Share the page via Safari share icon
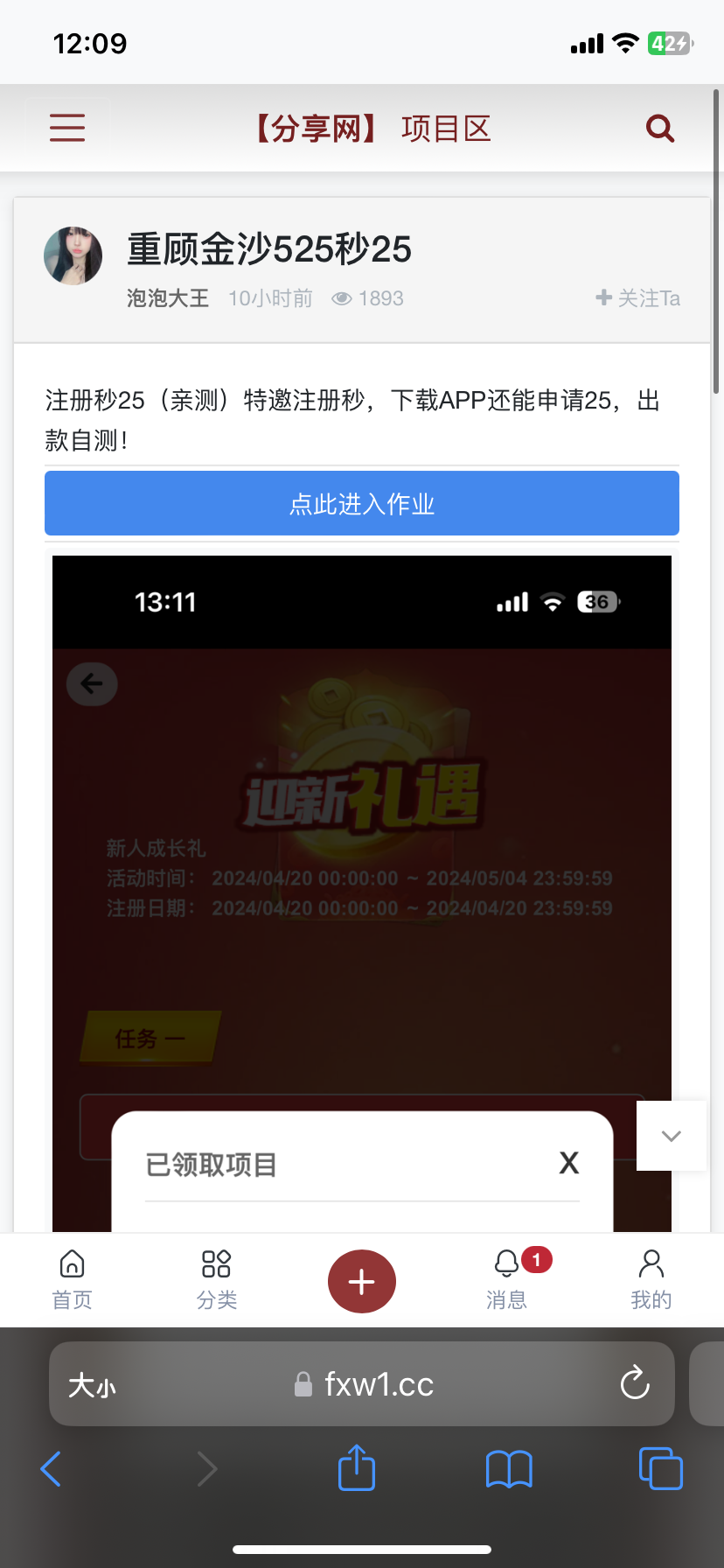Image resolution: width=724 pixels, height=1568 pixels. coord(355,1468)
